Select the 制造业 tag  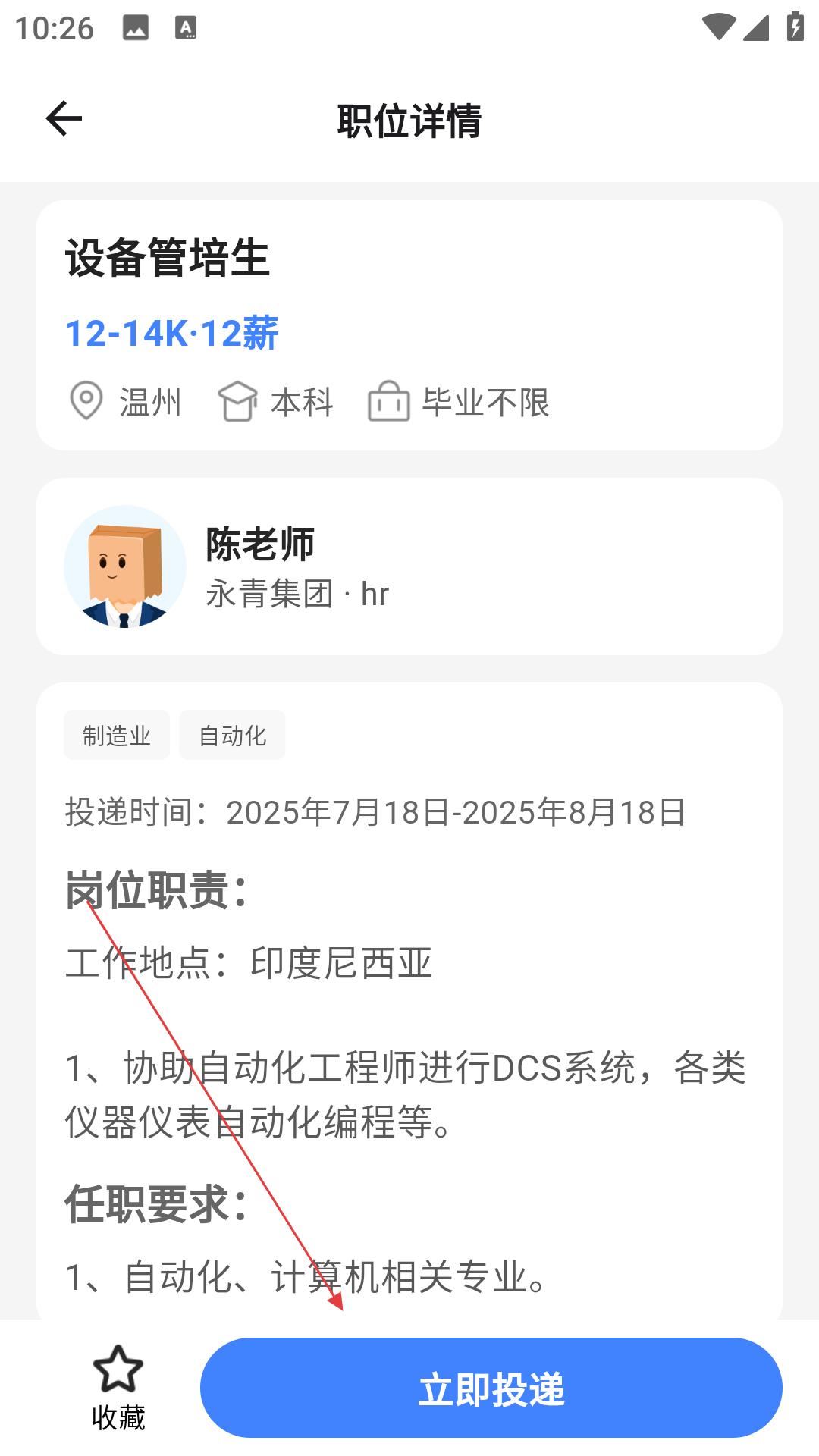pyautogui.click(x=117, y=735)
